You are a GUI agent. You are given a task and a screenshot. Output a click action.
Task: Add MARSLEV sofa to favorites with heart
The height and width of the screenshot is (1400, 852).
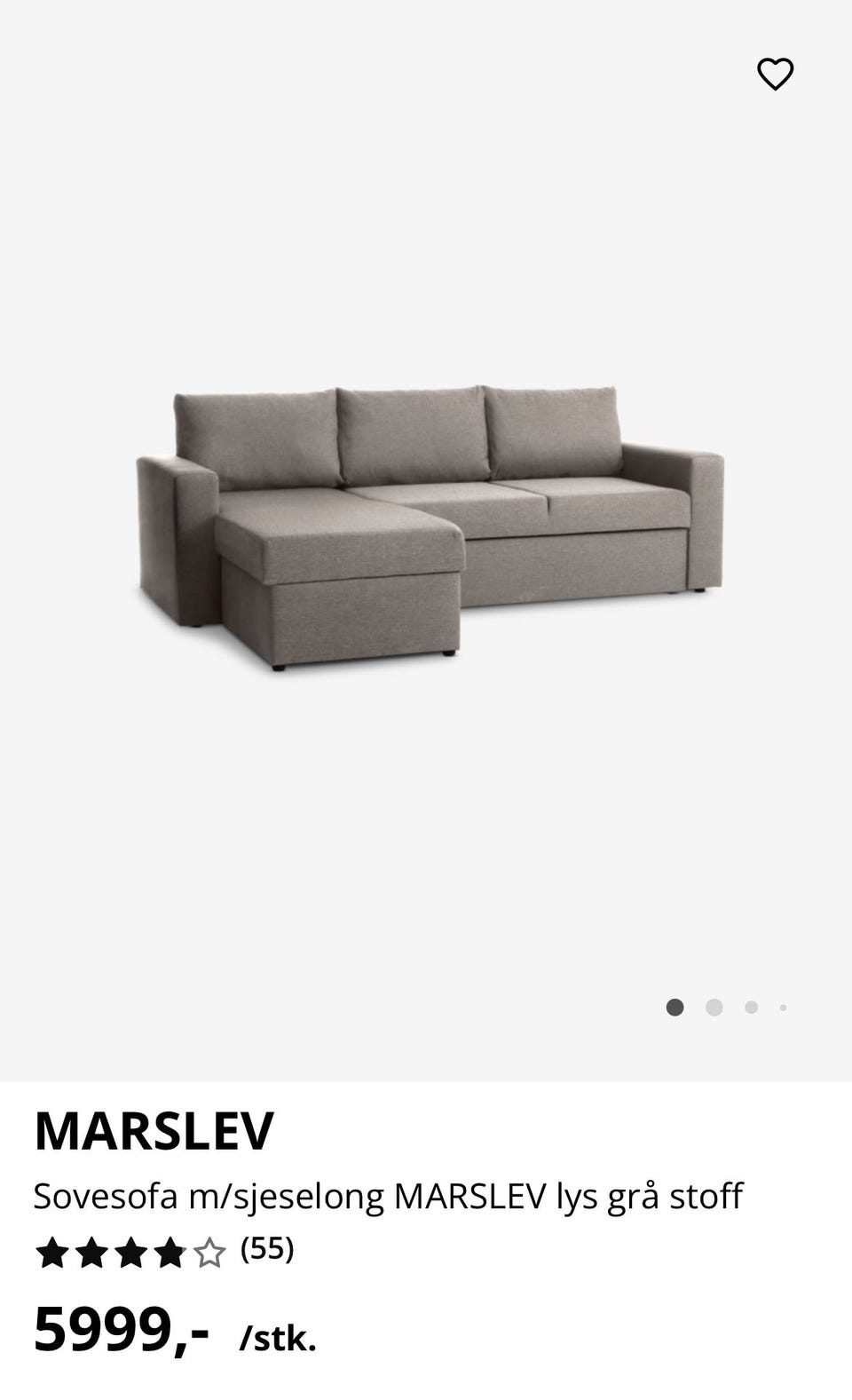tap(775, 74)
